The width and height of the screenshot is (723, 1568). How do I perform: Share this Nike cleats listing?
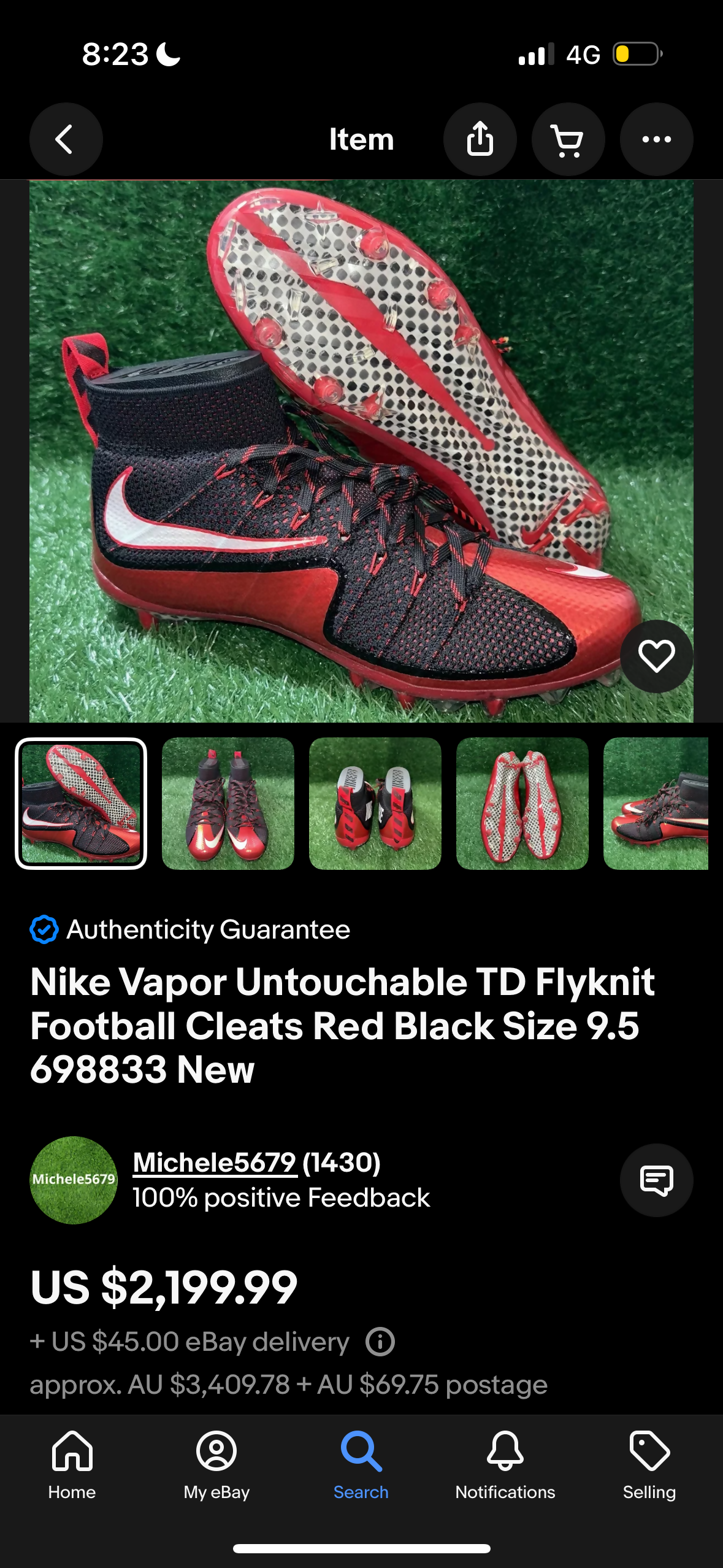coord(480,139)
